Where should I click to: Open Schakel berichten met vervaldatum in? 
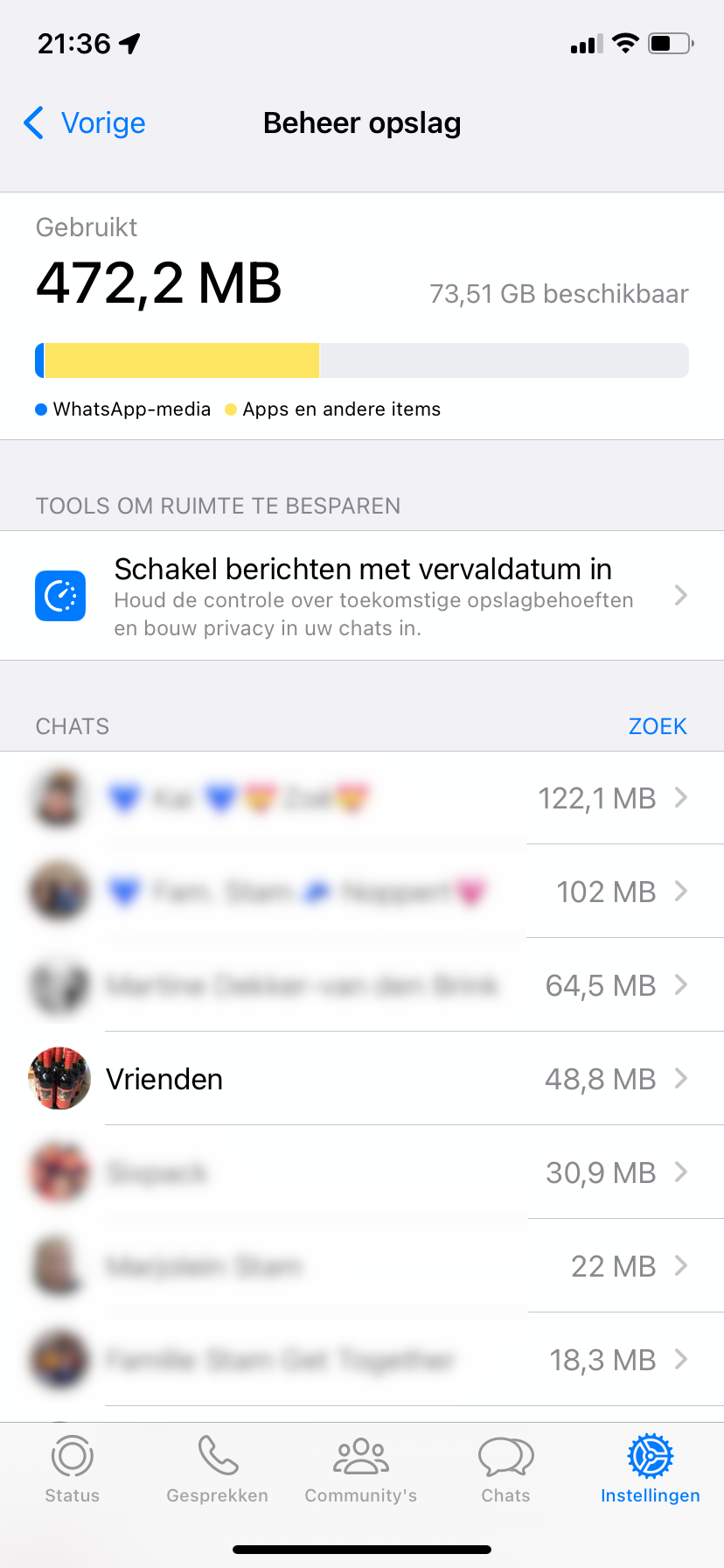(x=362, y=596)
